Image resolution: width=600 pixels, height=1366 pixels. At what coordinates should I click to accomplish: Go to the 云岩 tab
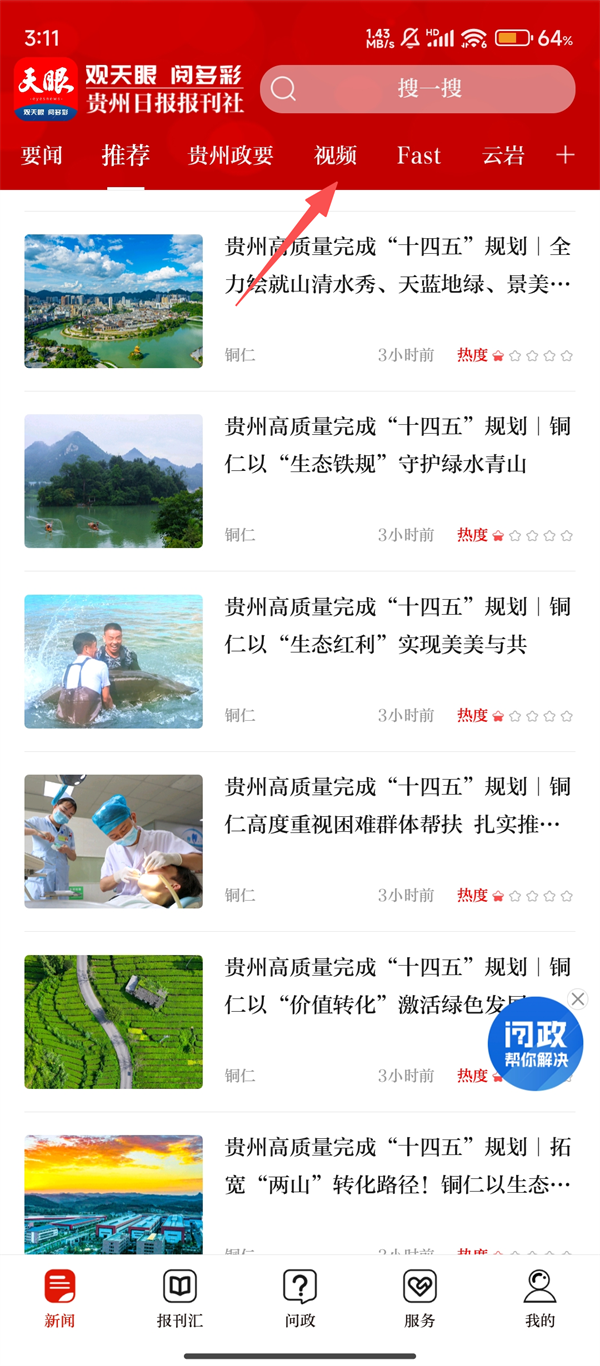(x=503, y=155)
